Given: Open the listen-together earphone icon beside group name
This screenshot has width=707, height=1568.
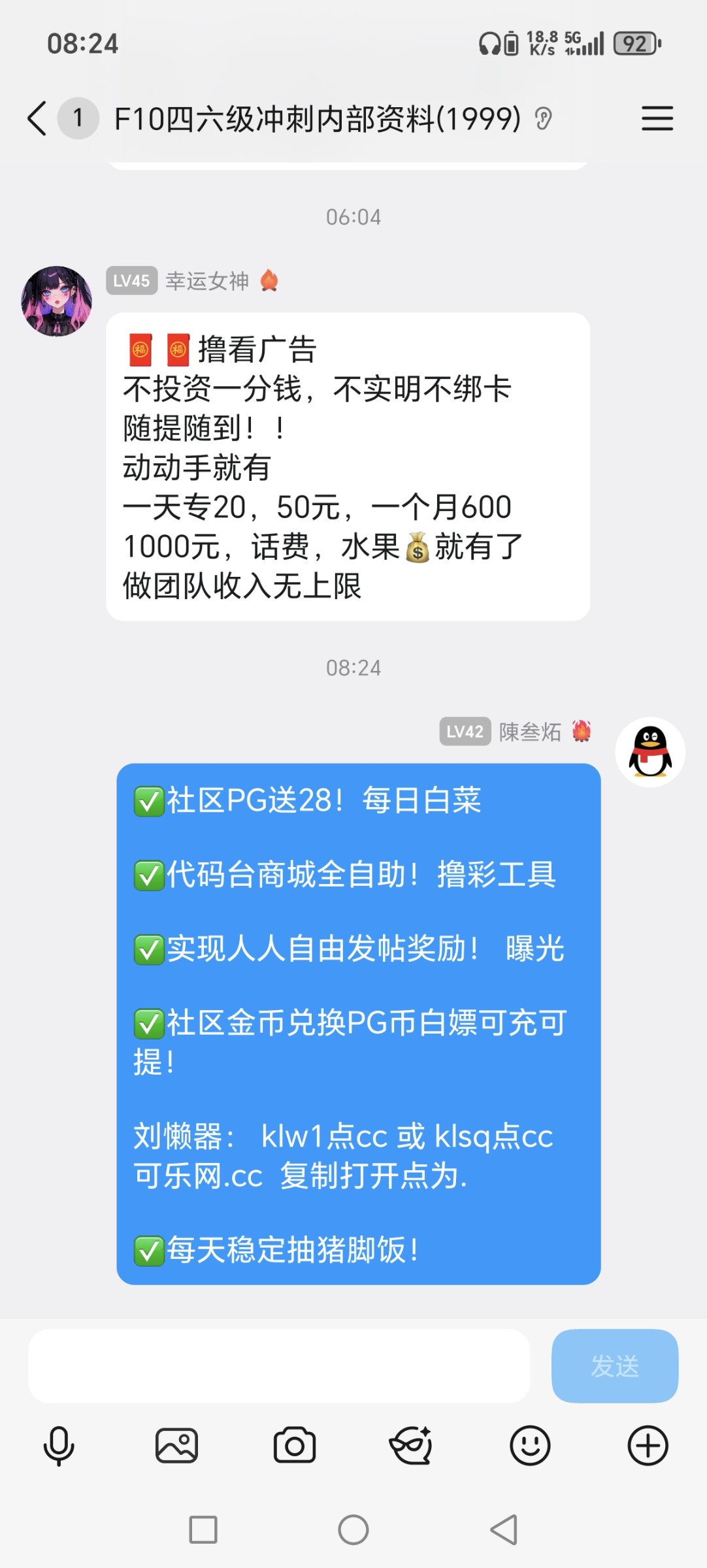Looking at the screenshot, I should (544, 118).
